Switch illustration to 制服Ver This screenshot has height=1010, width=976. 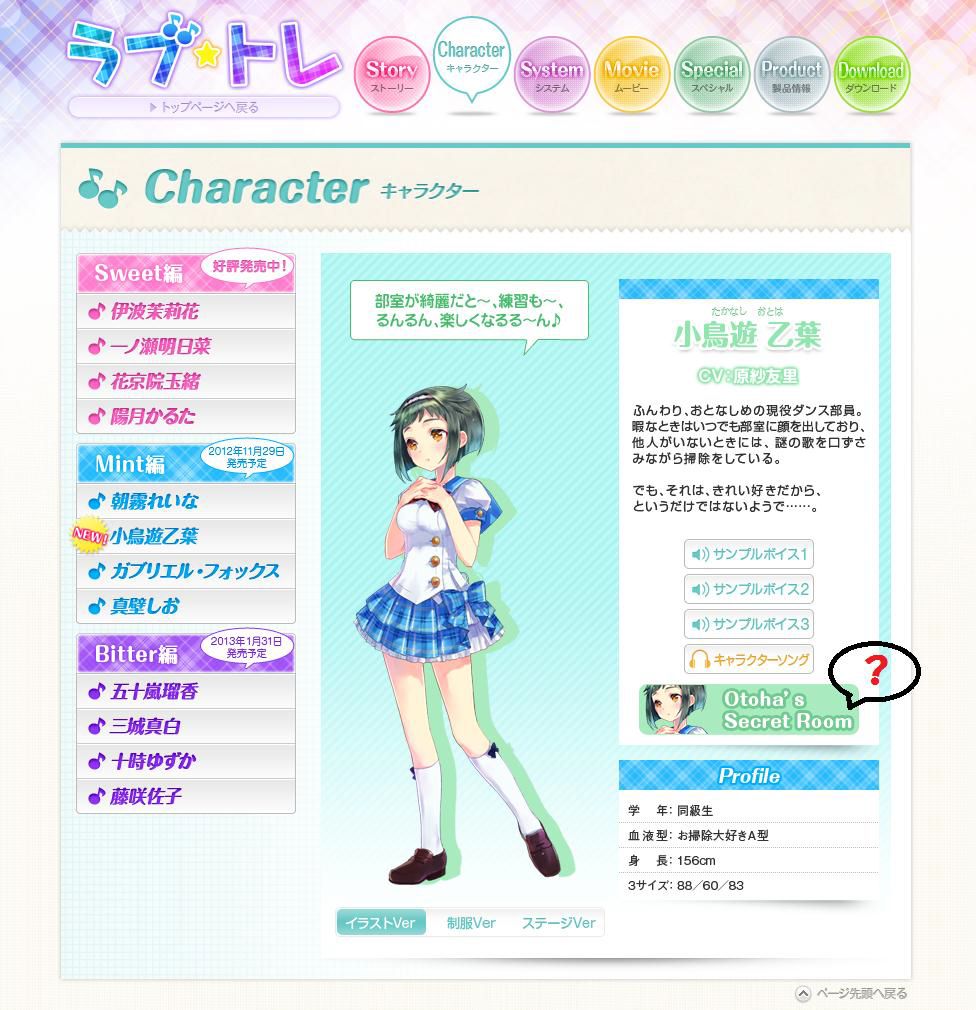coord(470,923)
